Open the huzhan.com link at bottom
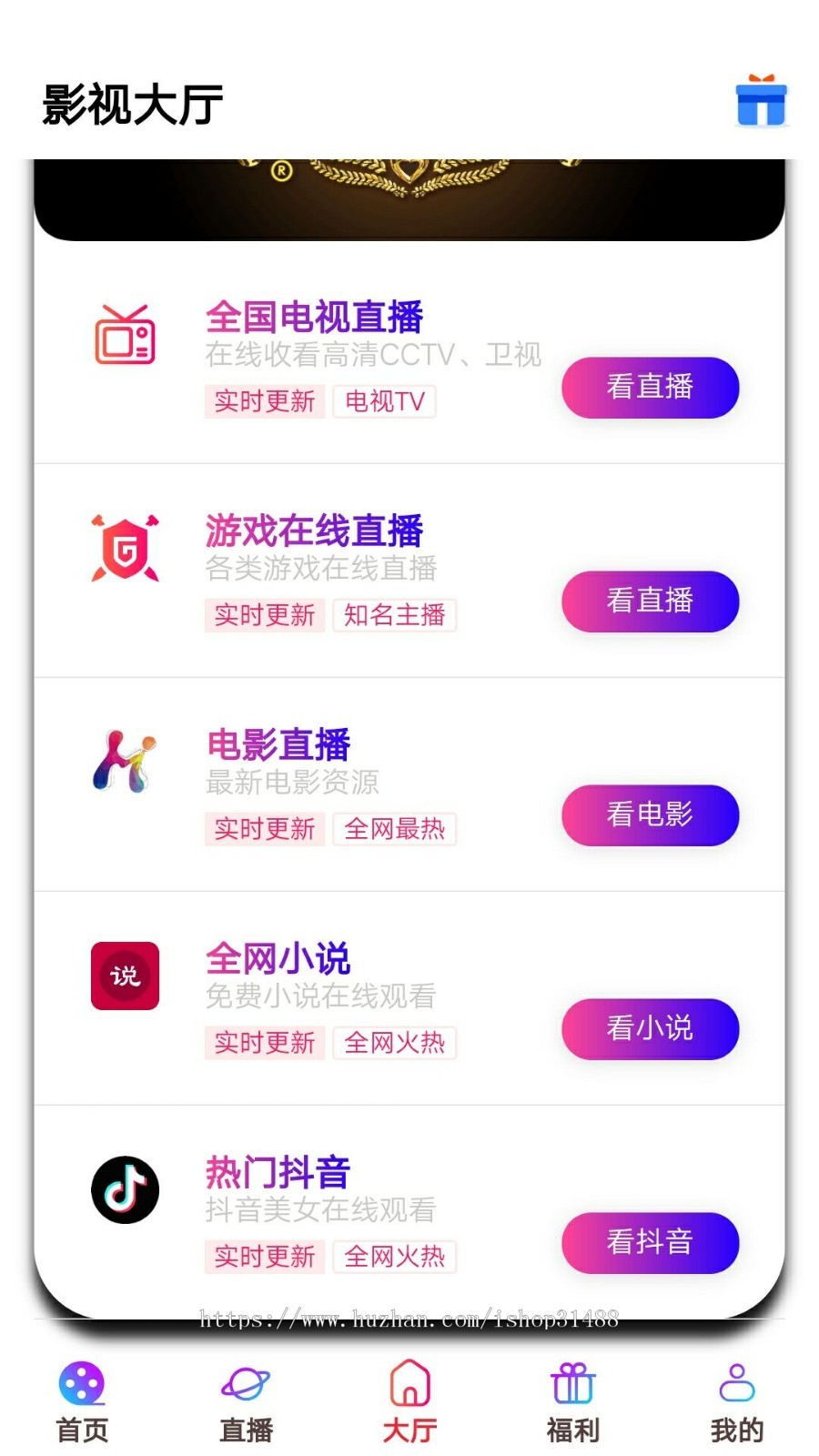Screen dimensions: 819x1456 [409, 1319]
